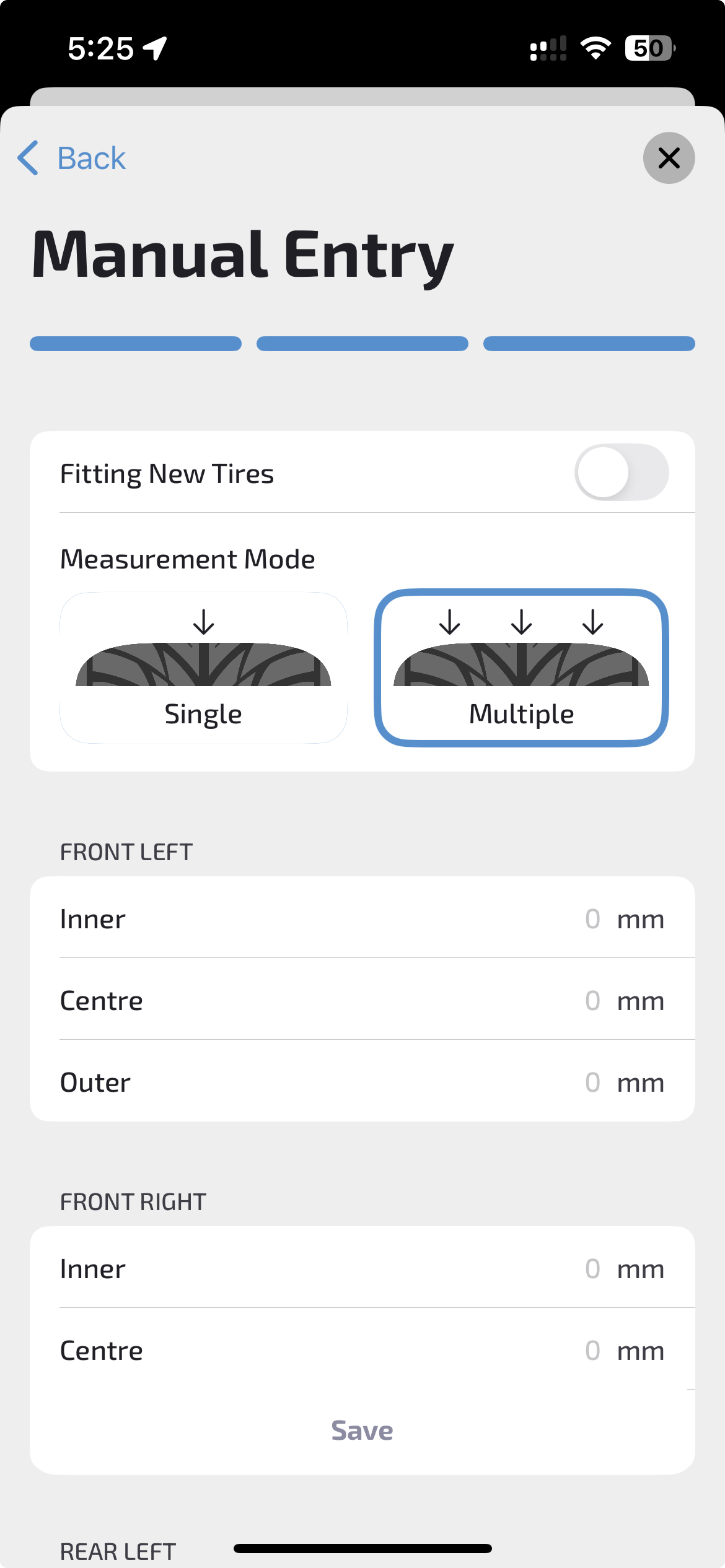725x1568 pixels.
Task: Select Single measurement mode
Action: [203, 668]
